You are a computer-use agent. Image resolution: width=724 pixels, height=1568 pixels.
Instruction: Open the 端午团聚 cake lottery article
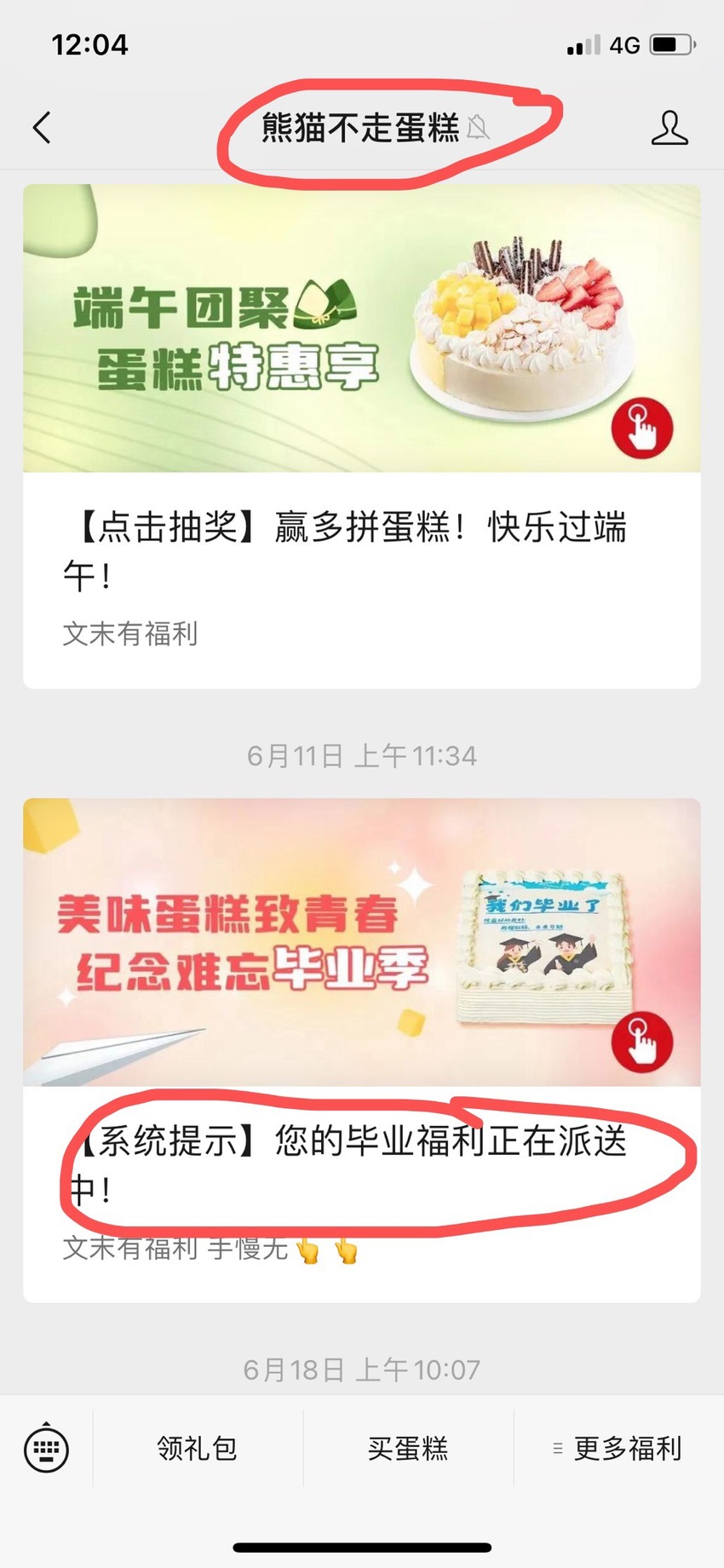pyautogui.click(x=362, y=436)
